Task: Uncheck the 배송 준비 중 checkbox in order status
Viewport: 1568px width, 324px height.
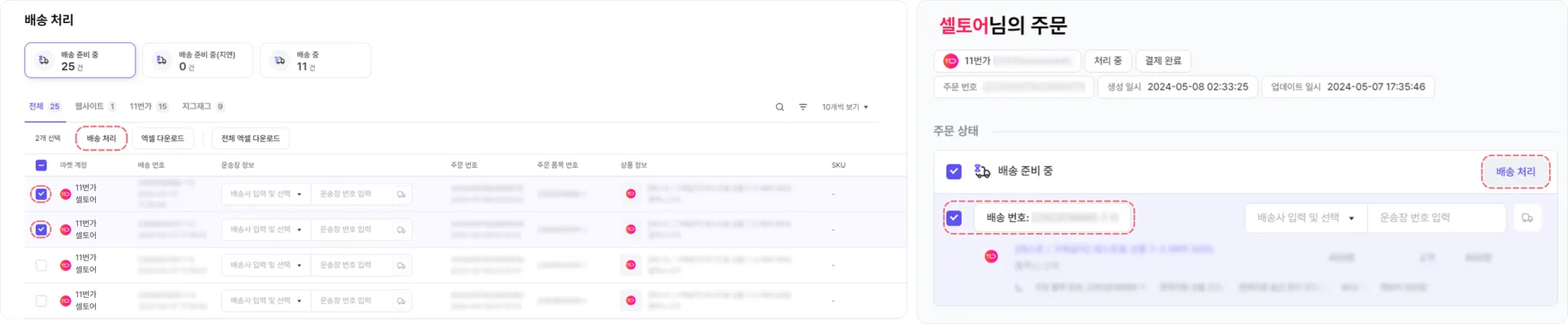Action: pyautogui.click(x=953, y=172)
